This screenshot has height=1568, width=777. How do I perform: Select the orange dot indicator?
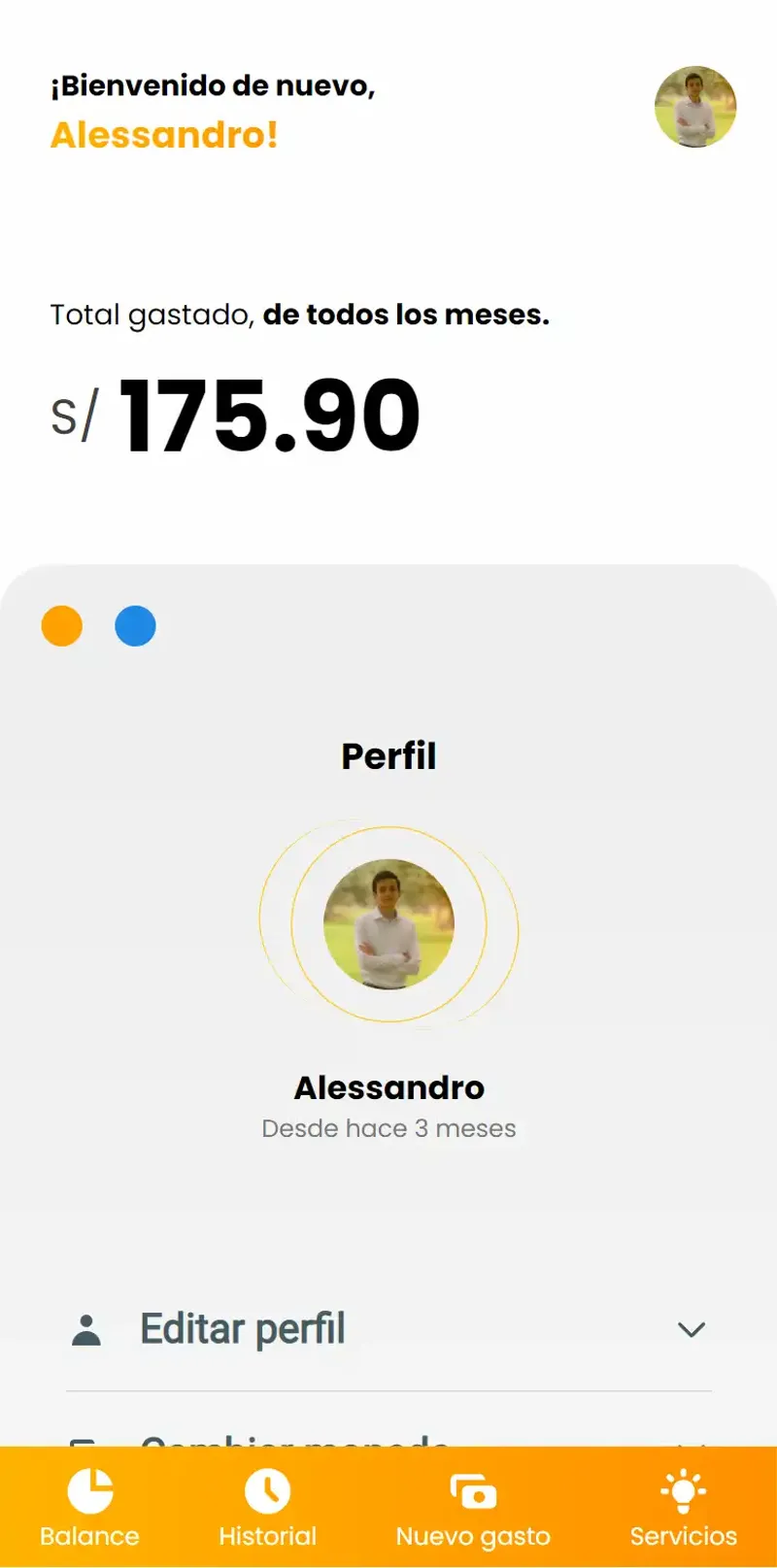[61, 625]
